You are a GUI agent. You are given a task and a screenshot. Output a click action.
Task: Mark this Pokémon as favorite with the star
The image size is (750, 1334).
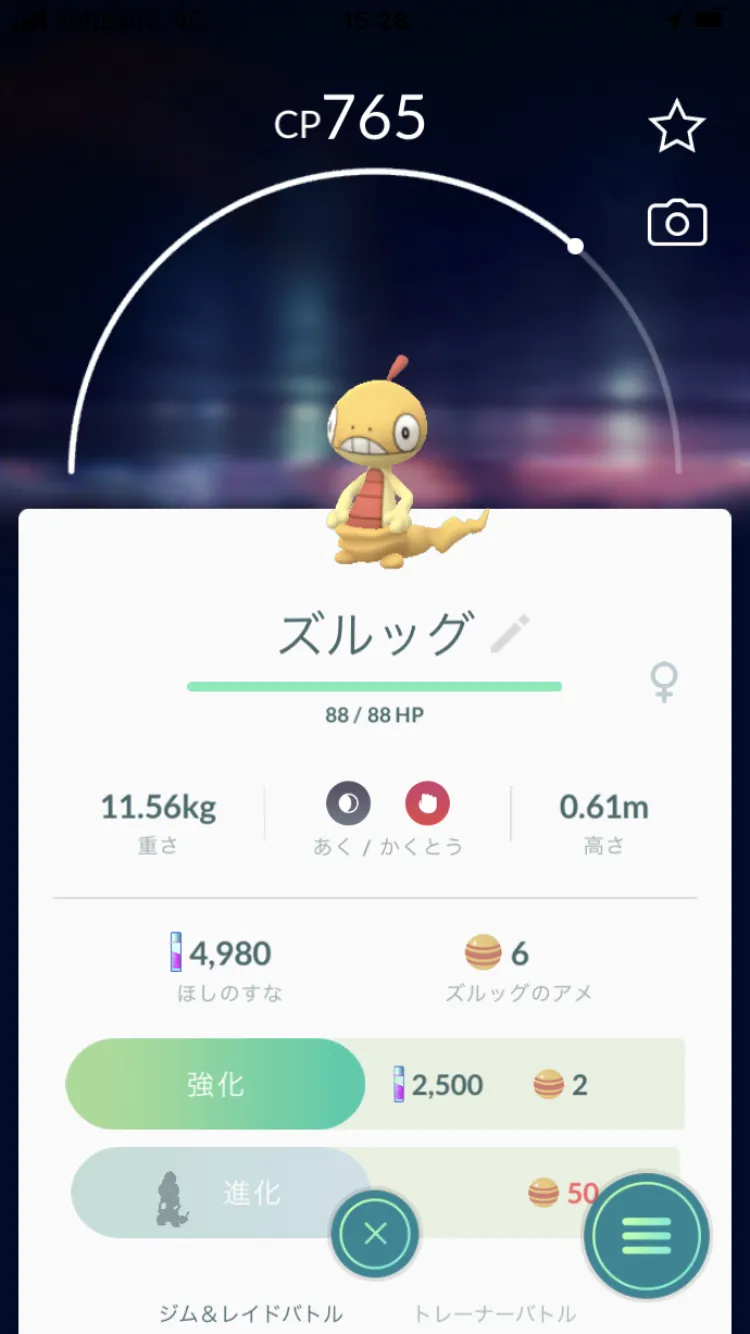tap(677, 126)
